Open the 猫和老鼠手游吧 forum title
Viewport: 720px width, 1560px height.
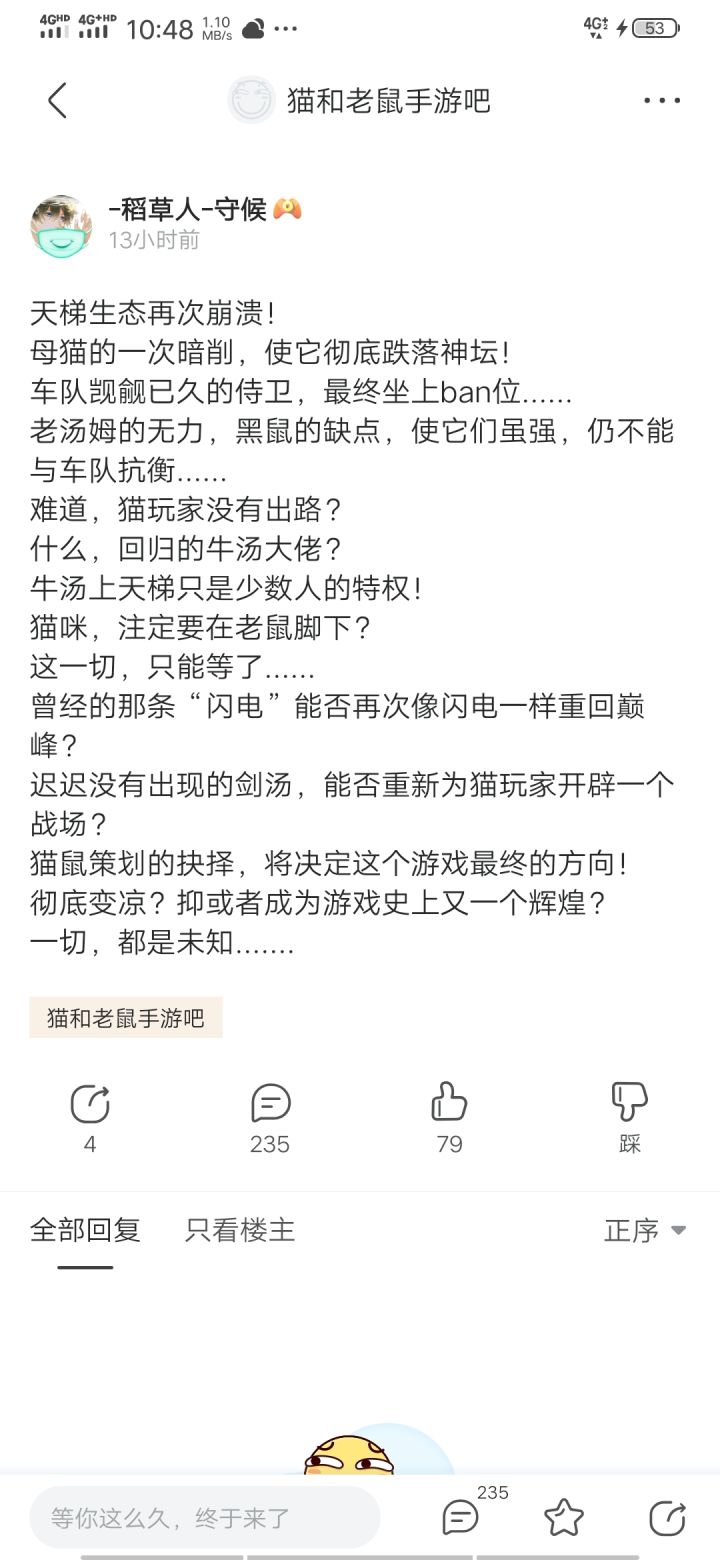(x=388, y=101)
